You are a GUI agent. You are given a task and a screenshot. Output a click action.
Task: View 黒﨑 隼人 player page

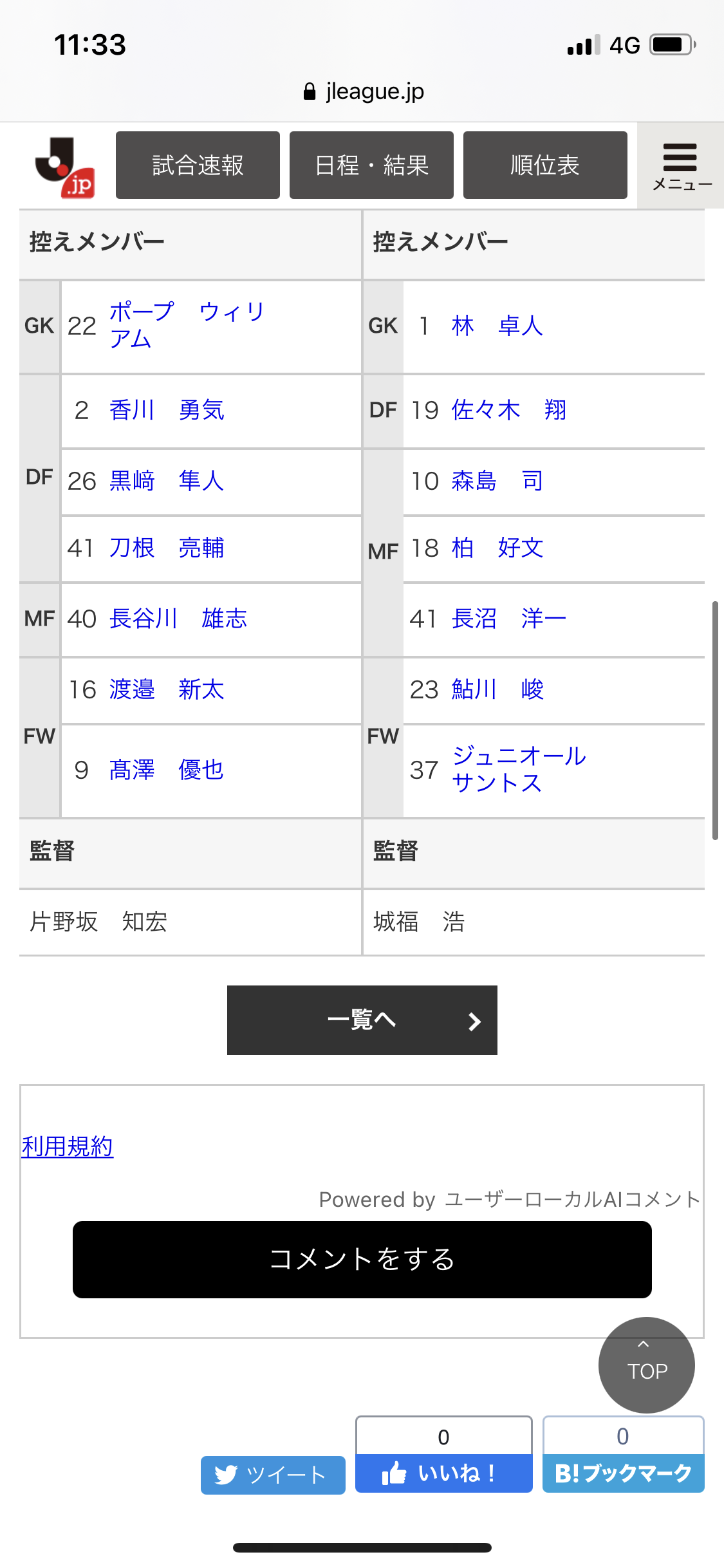[x=167, y=481]
